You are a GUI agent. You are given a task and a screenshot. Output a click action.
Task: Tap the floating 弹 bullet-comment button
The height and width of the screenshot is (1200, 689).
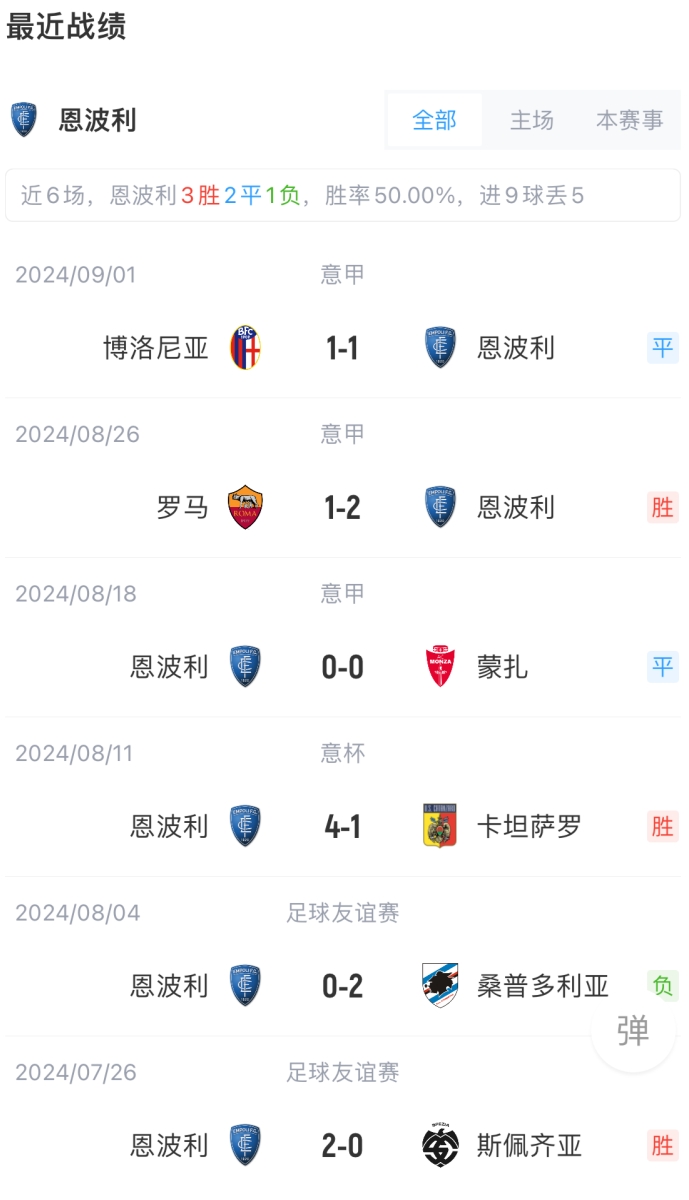click(x=633, y=1030)
